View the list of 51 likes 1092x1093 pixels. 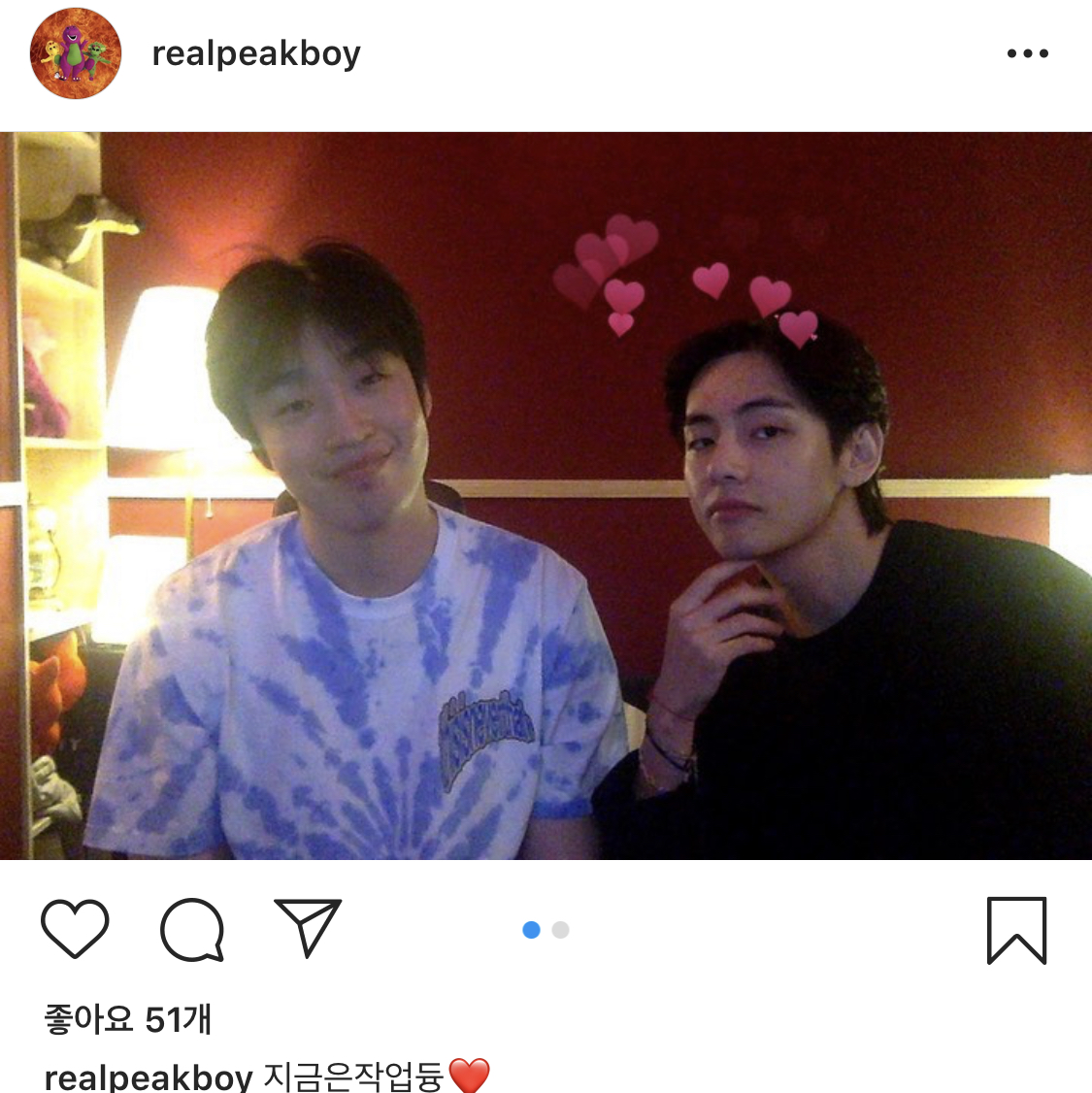tap(128, 1019)
